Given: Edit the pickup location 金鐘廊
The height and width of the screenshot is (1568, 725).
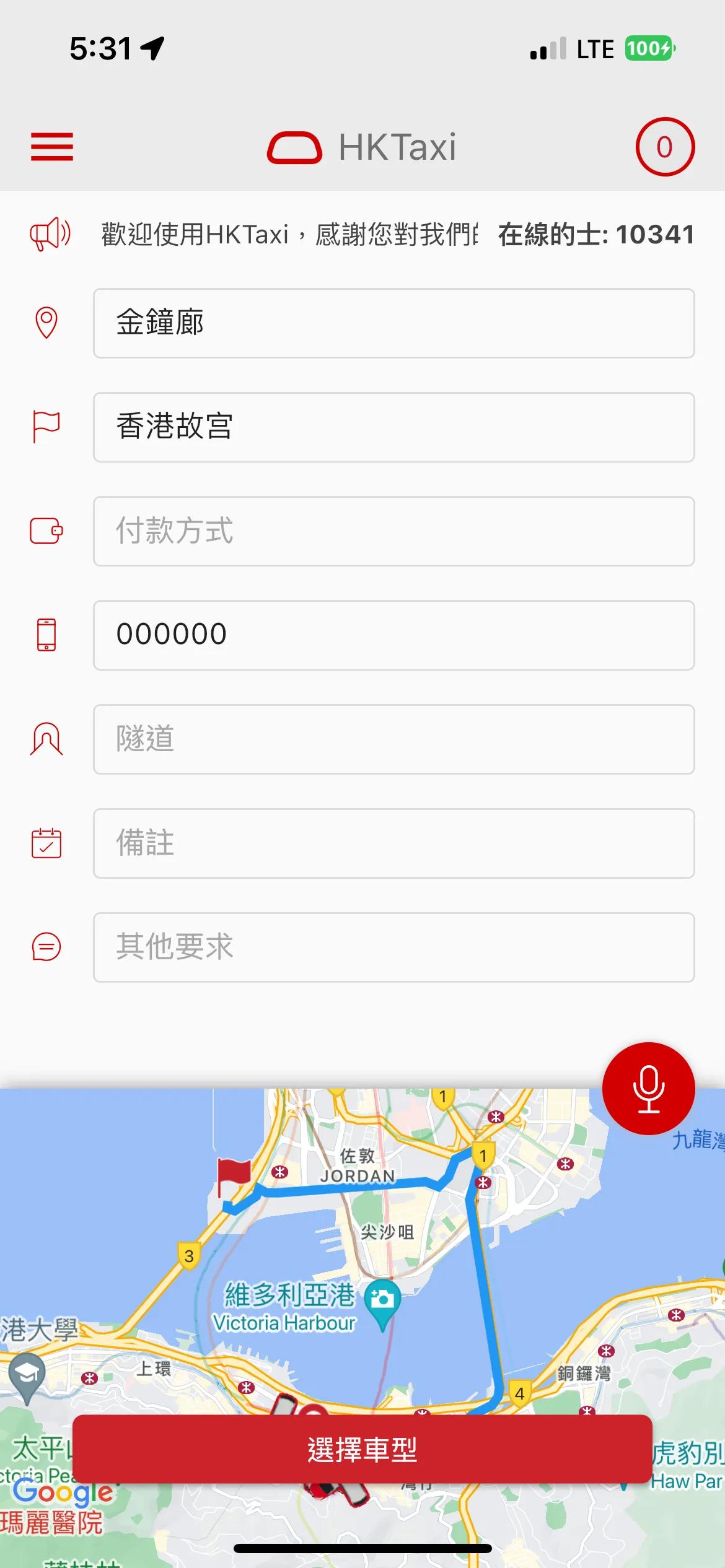Looking at the screenshot, I should click(393, 323).
